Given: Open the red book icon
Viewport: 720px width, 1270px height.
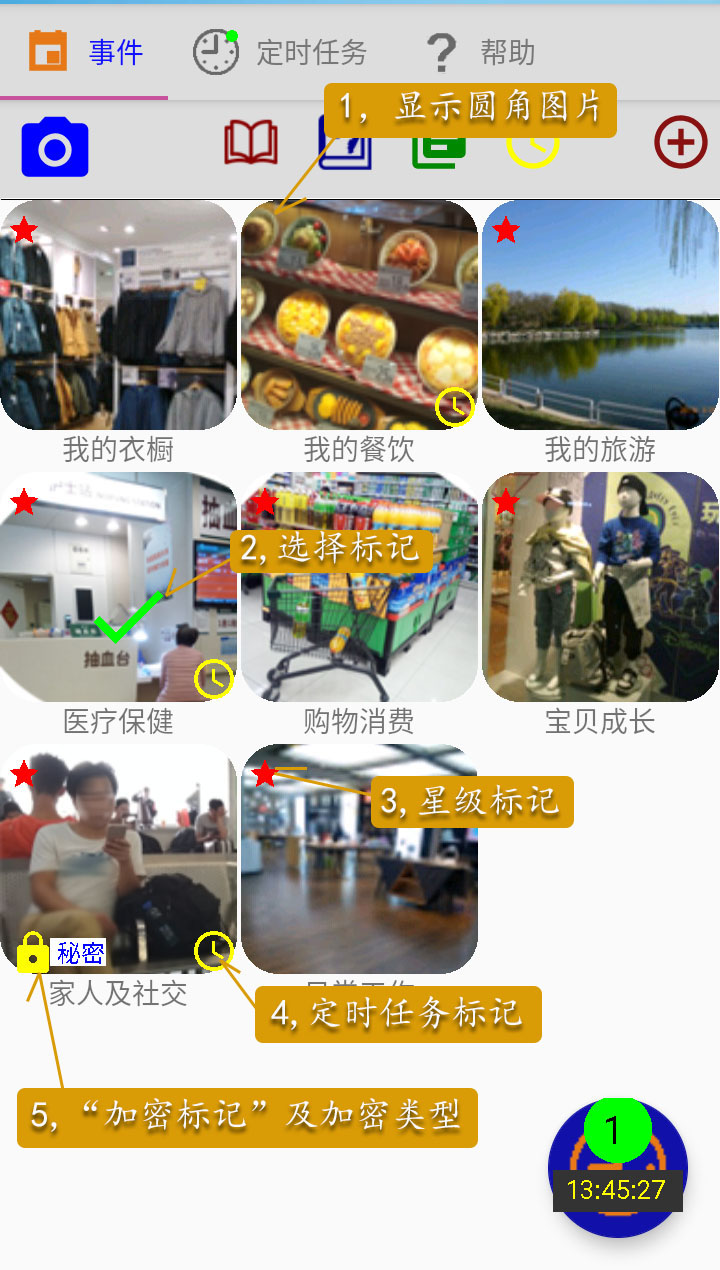Looking at the screenshot, I should click(x=251, y=145).
